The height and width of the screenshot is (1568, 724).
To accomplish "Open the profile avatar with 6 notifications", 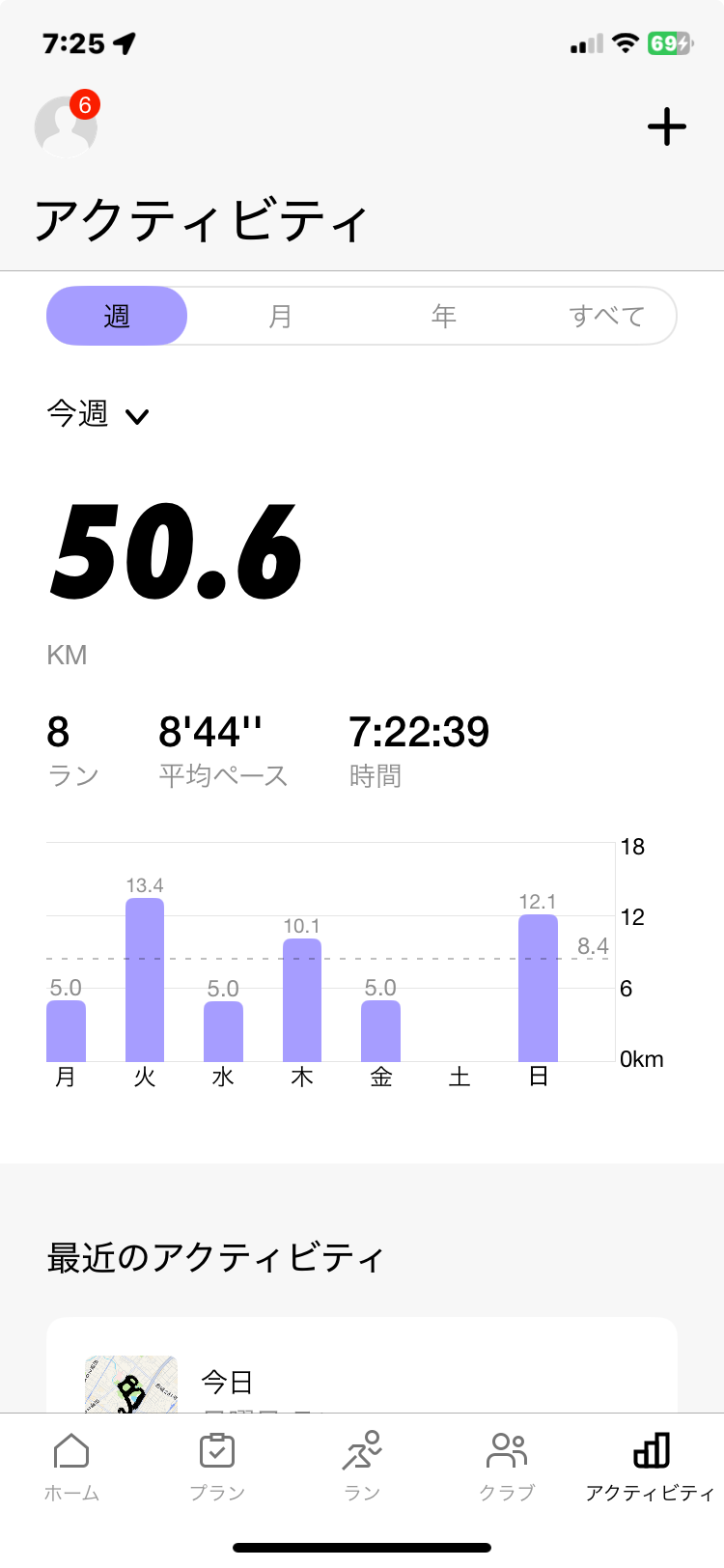I will tap(67, 126).
